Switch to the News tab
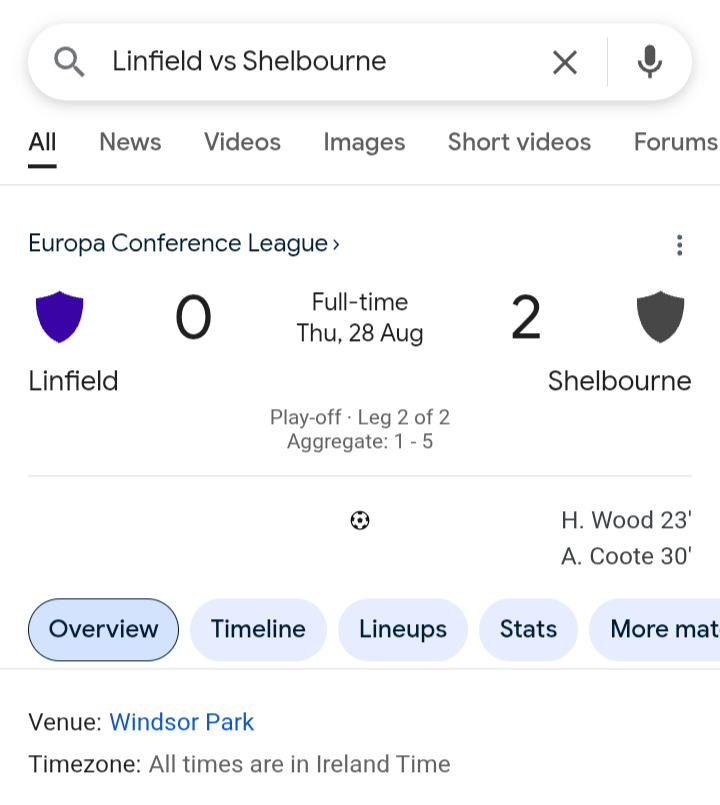 tap(130, 142)
